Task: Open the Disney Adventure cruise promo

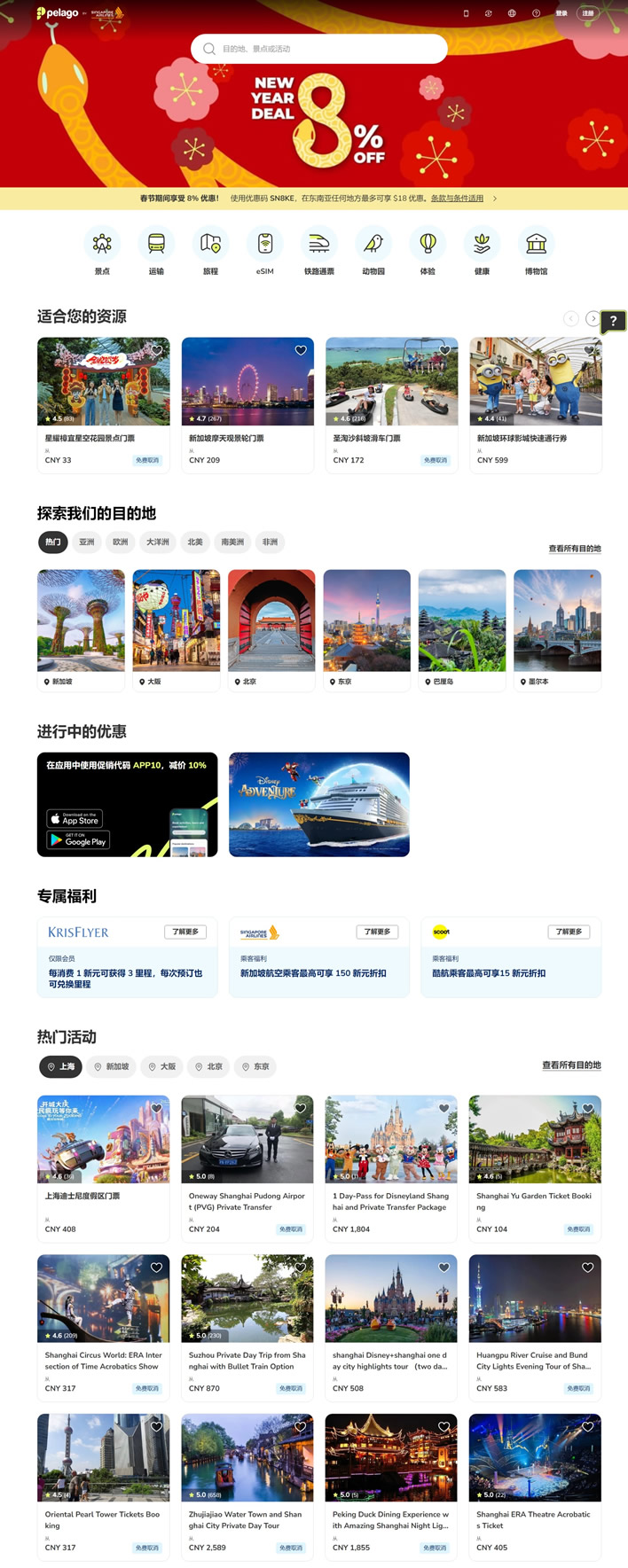Action: (x=318, y=804)
